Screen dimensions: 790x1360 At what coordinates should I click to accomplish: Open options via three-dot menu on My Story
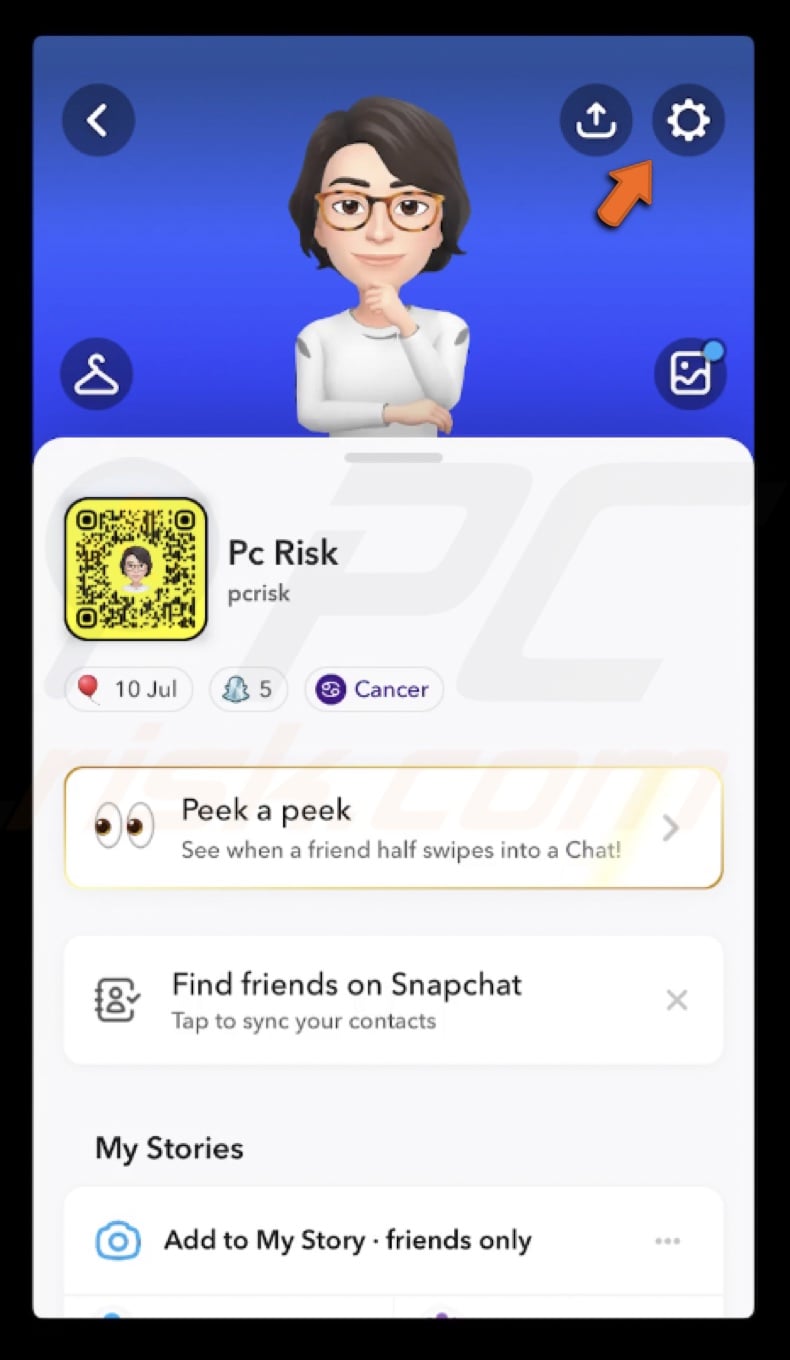click(667, 1240)
